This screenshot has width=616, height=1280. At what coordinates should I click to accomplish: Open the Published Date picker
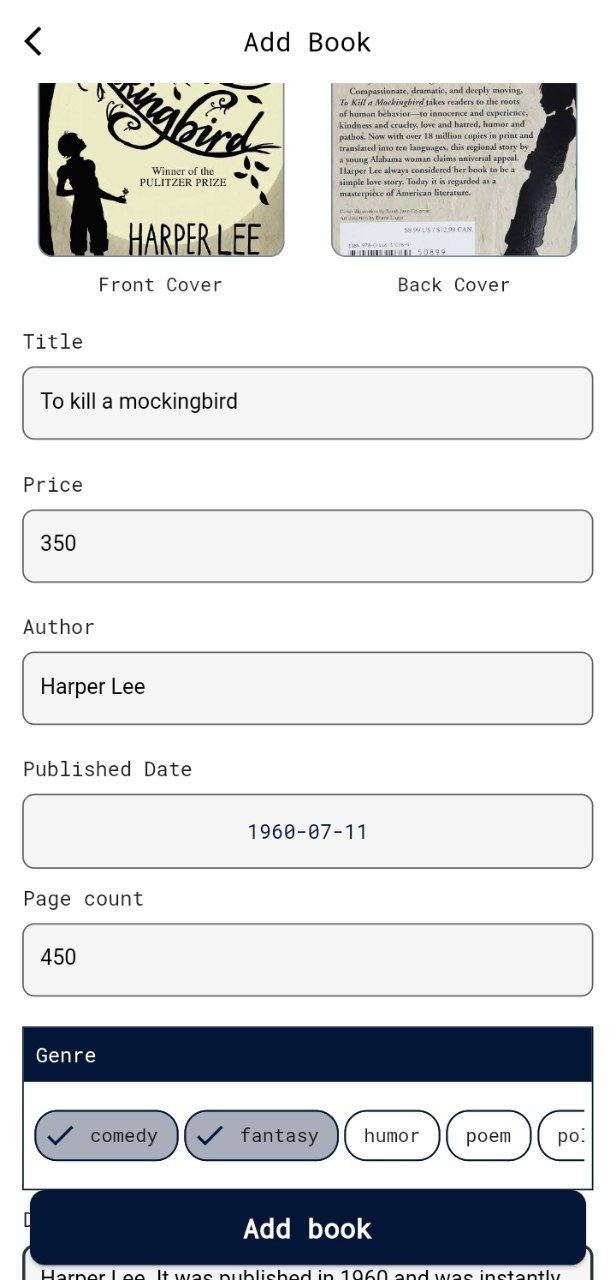pyautogui.click(x=307, y=831)
